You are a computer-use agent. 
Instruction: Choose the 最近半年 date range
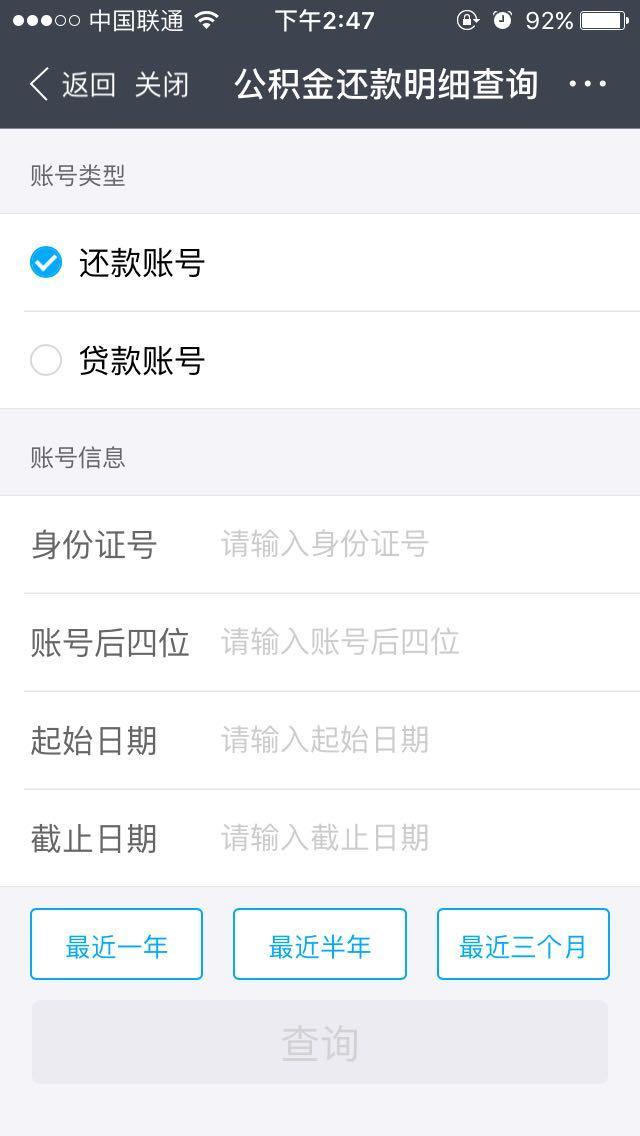(319, 944)
